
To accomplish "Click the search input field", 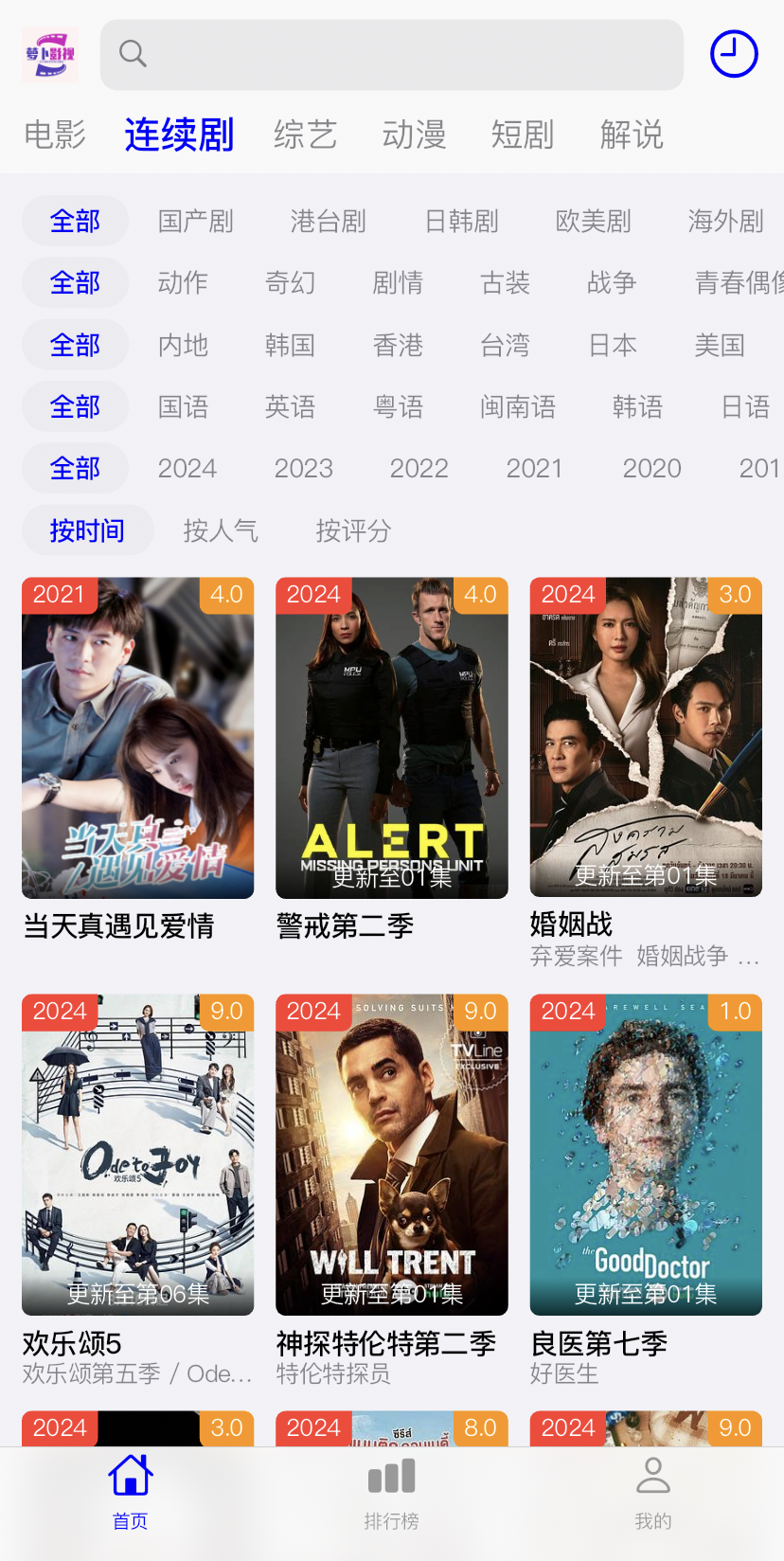I will click(393, 54).
